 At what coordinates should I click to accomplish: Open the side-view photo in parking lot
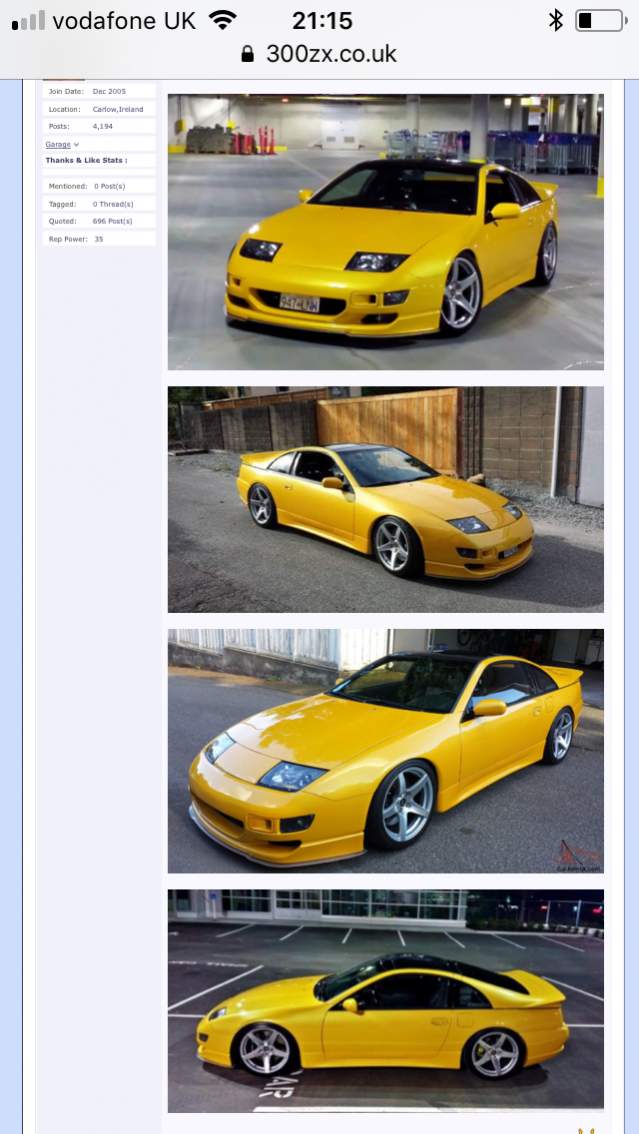coord(385,1000)
